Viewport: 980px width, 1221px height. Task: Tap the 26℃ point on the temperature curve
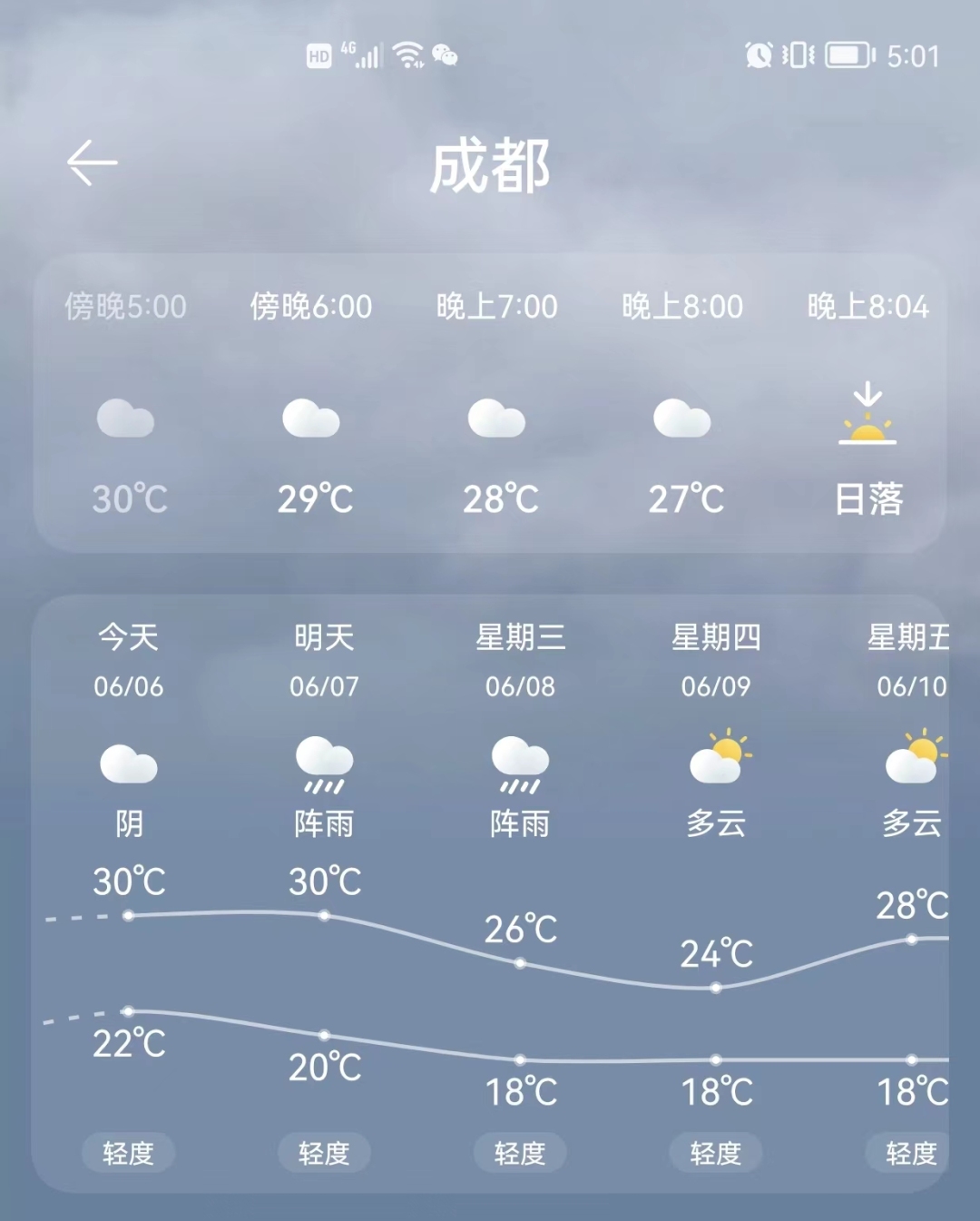(x=519, y=930)
